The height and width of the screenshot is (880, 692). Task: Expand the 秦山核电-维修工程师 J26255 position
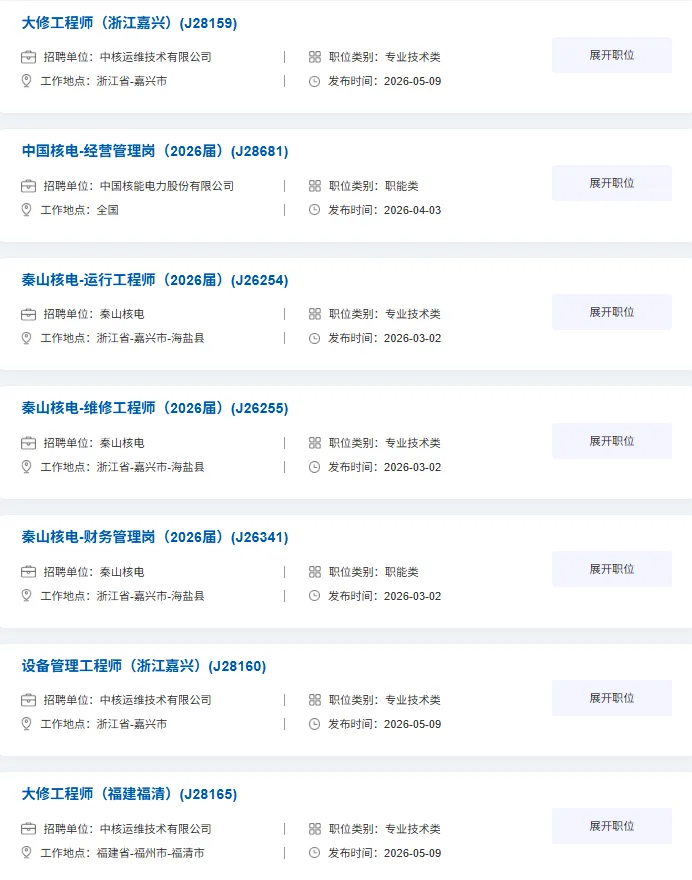pyautogui.click(x=612, y=441)
